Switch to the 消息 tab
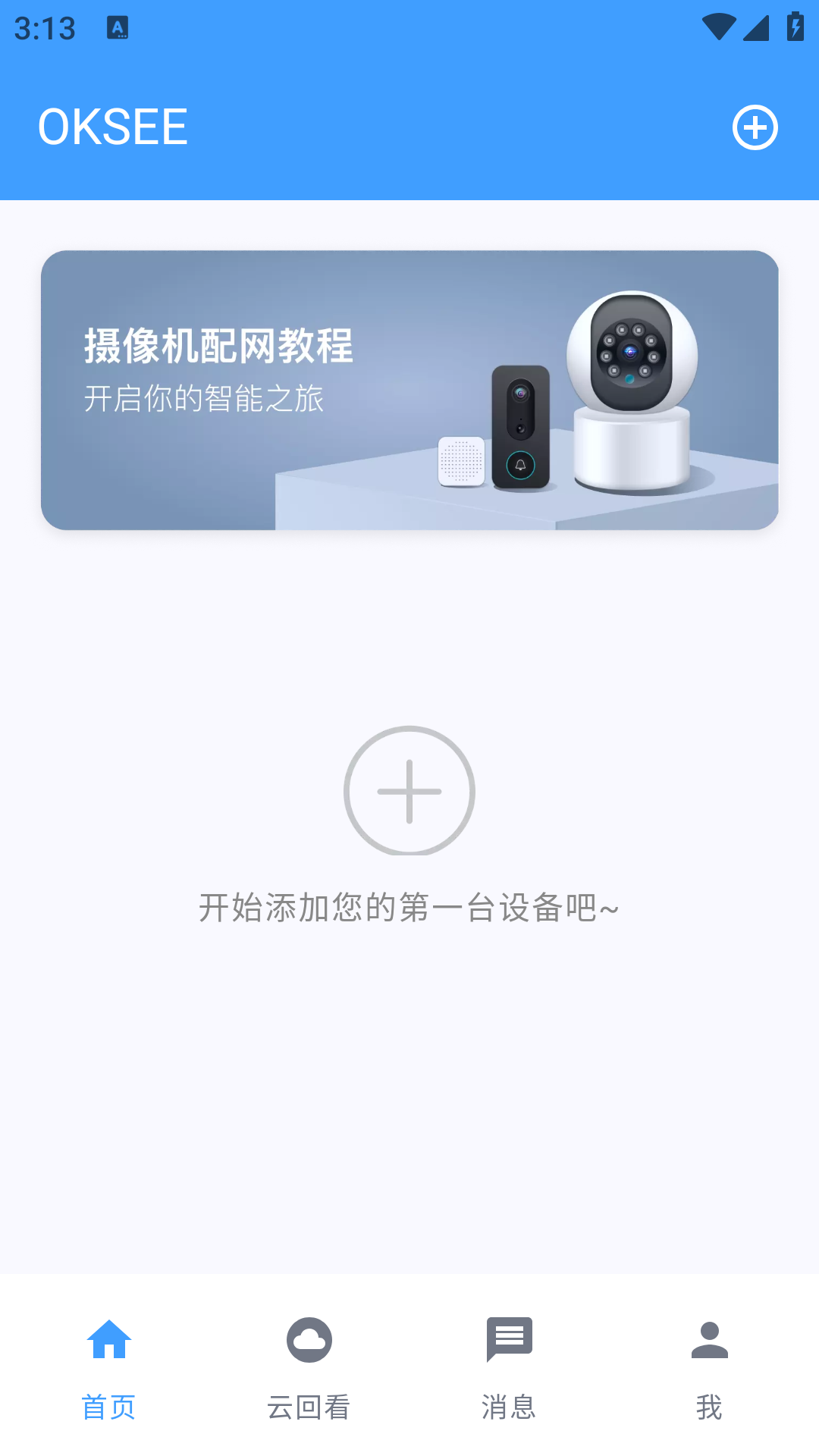This screenshot has height=1456, width=819. [510, 1407]
